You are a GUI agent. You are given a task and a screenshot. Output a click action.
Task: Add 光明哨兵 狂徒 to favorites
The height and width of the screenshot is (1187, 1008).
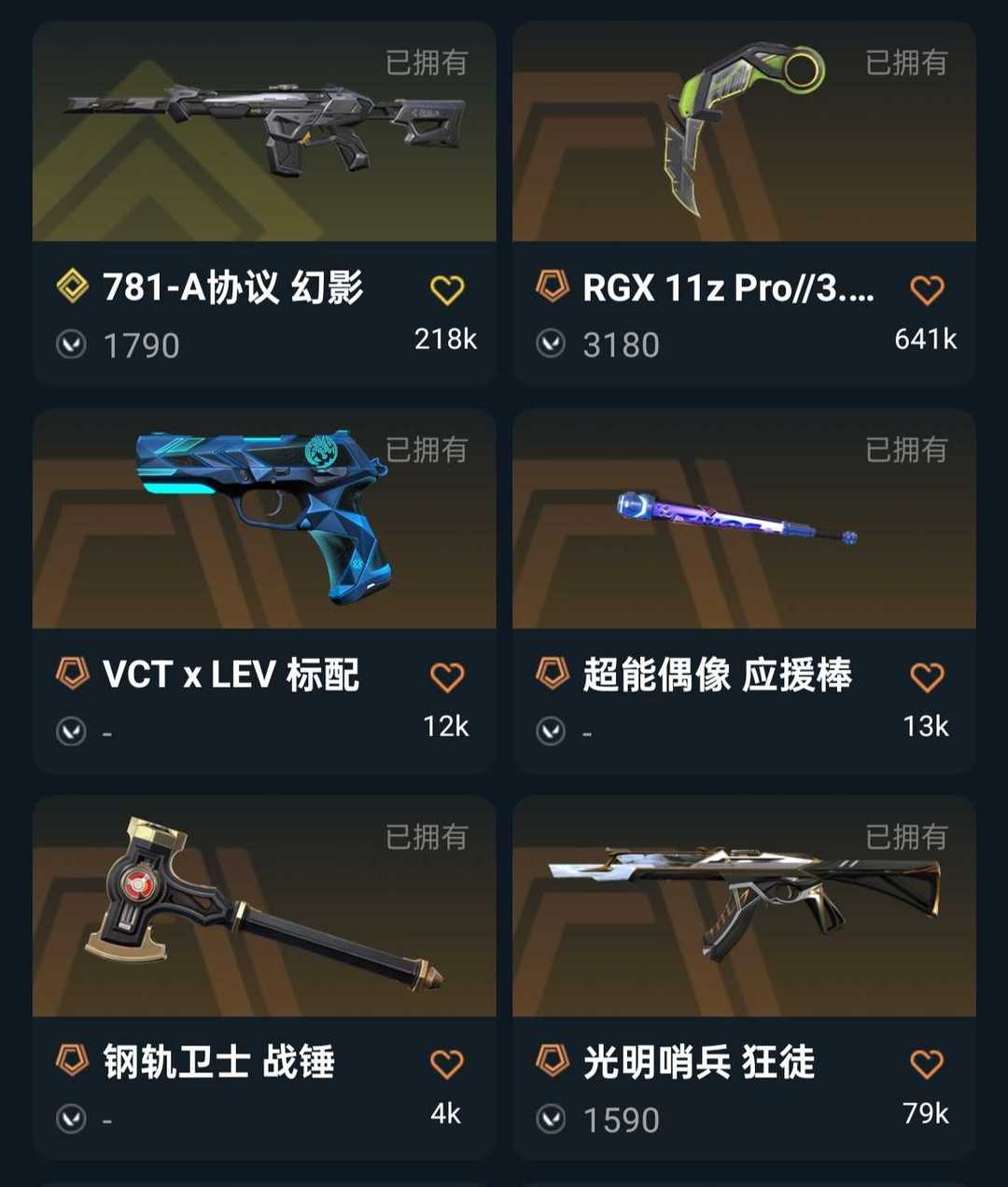[x=927, y=1065]
